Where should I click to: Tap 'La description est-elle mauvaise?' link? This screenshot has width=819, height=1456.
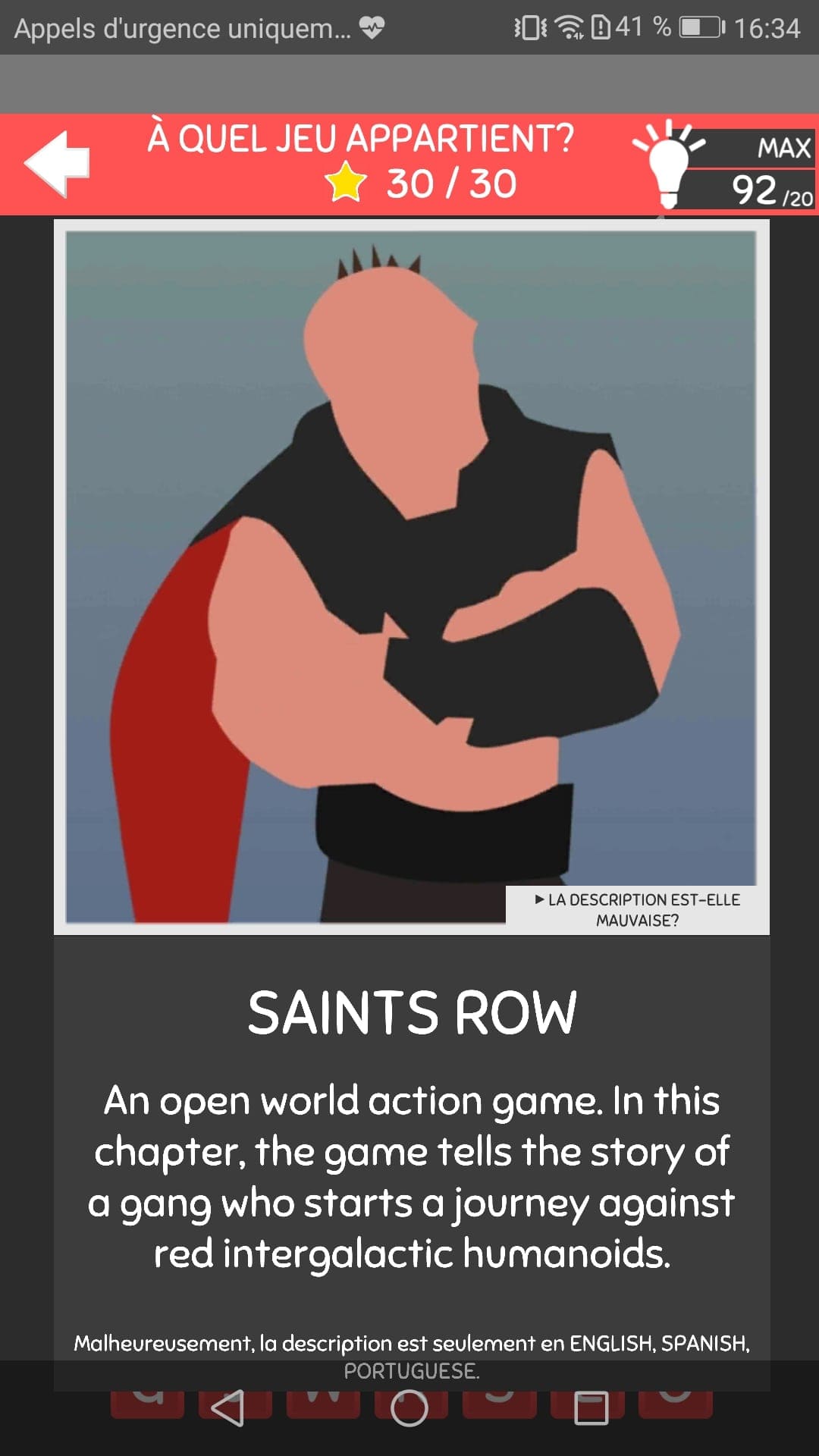click(x=637, y=909)
